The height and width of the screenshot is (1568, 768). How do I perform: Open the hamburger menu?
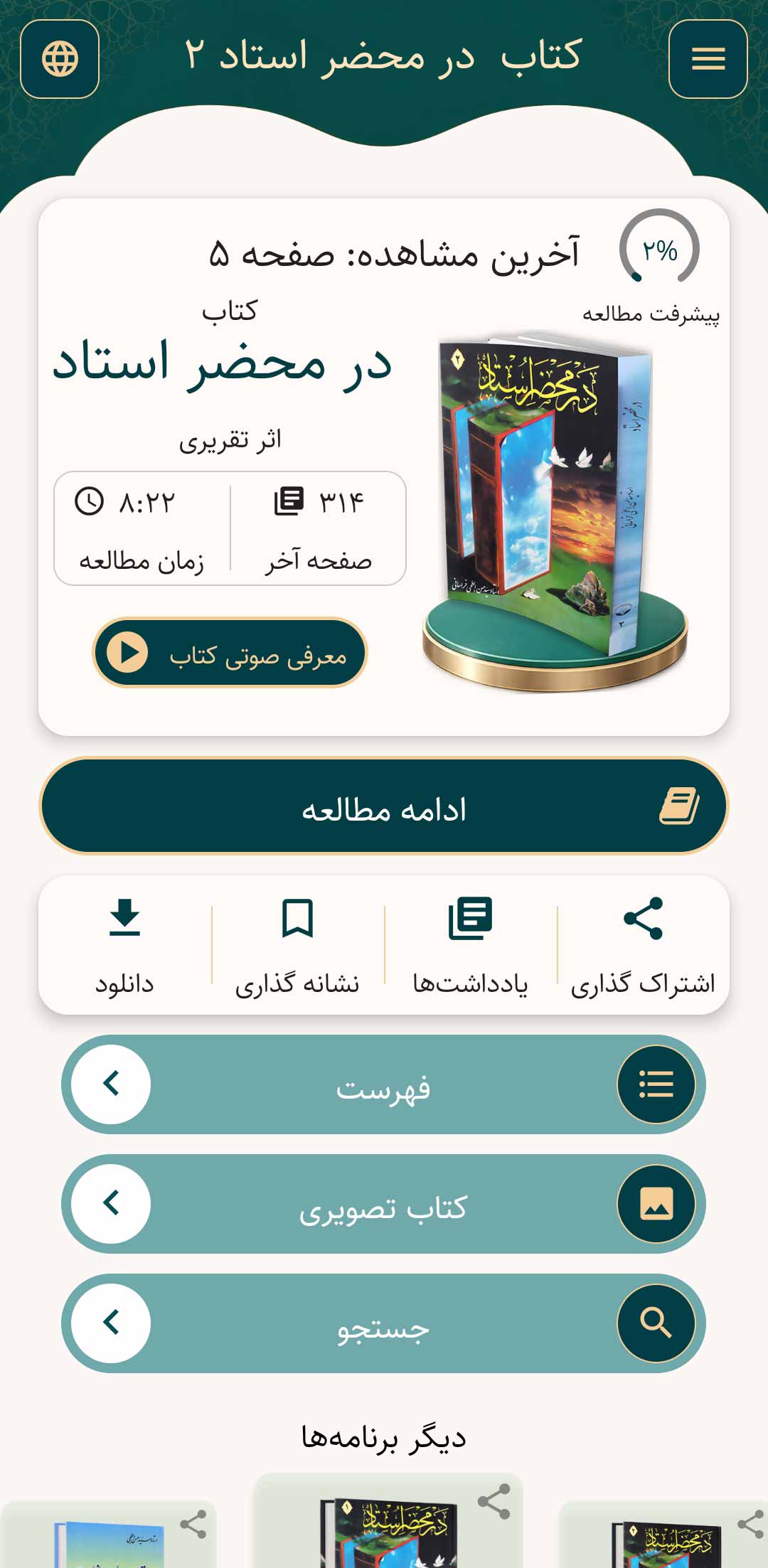708,59
